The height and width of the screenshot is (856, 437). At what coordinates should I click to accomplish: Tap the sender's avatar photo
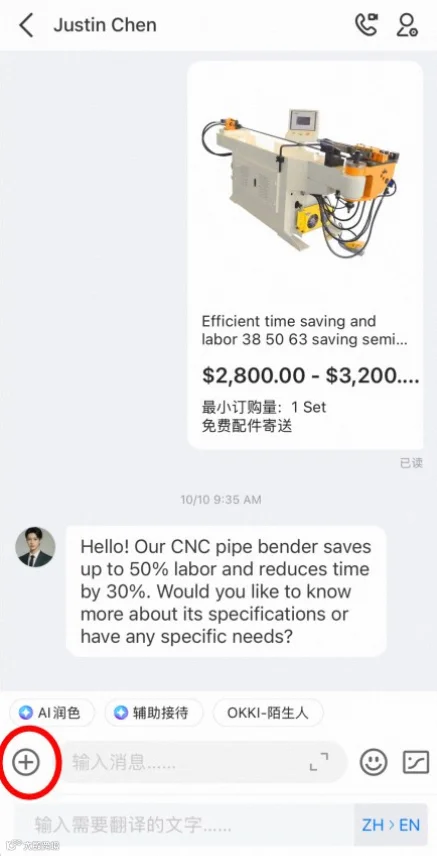click(x=35, y=546)
